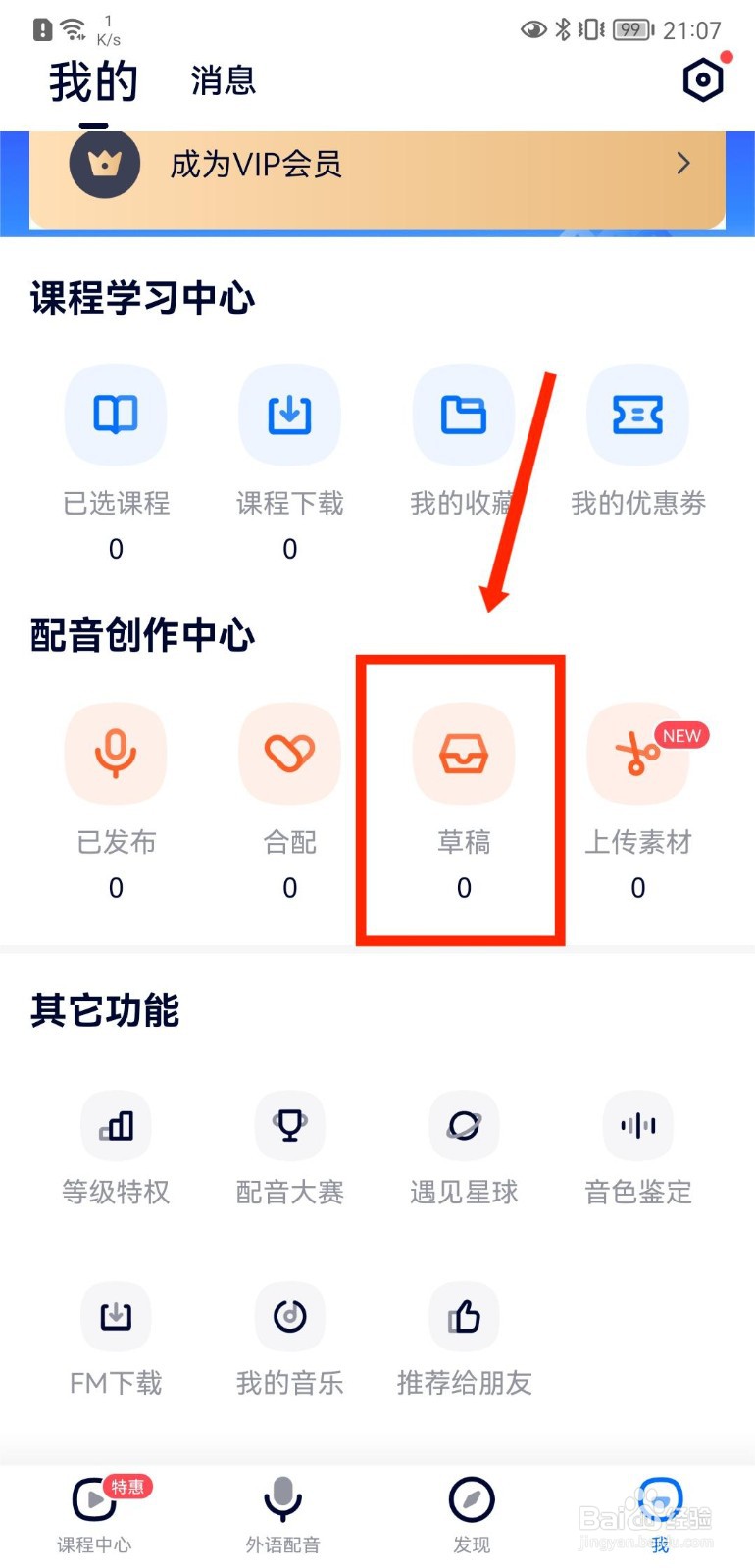Open 我的优惠券 coupons icon
Image resolution: width=755 pixels, height=1568 pixels.
[637, 414]
